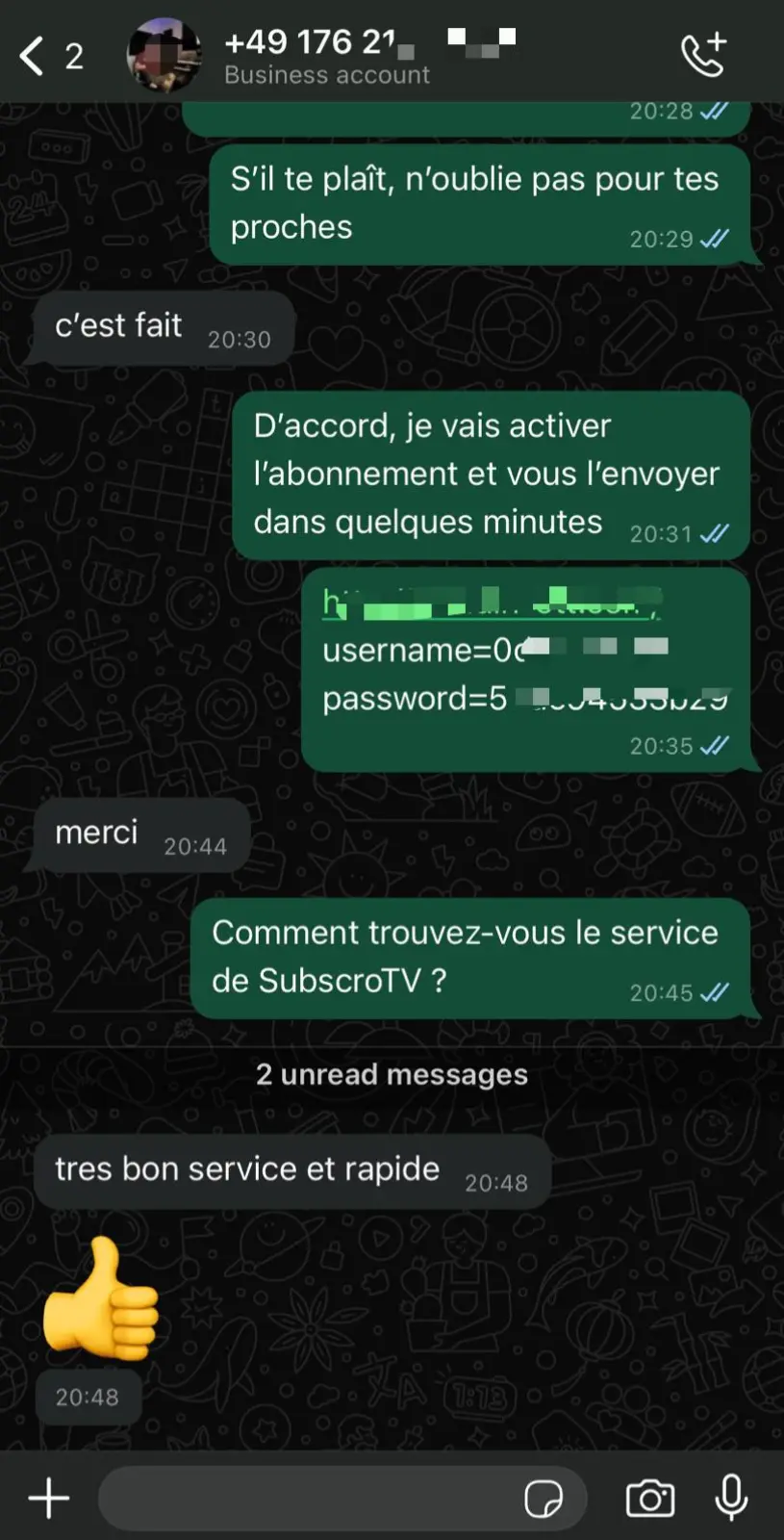Open contact info for +49 176 business account
This screenshot has width=784, height=1540.
coord(327,57)
